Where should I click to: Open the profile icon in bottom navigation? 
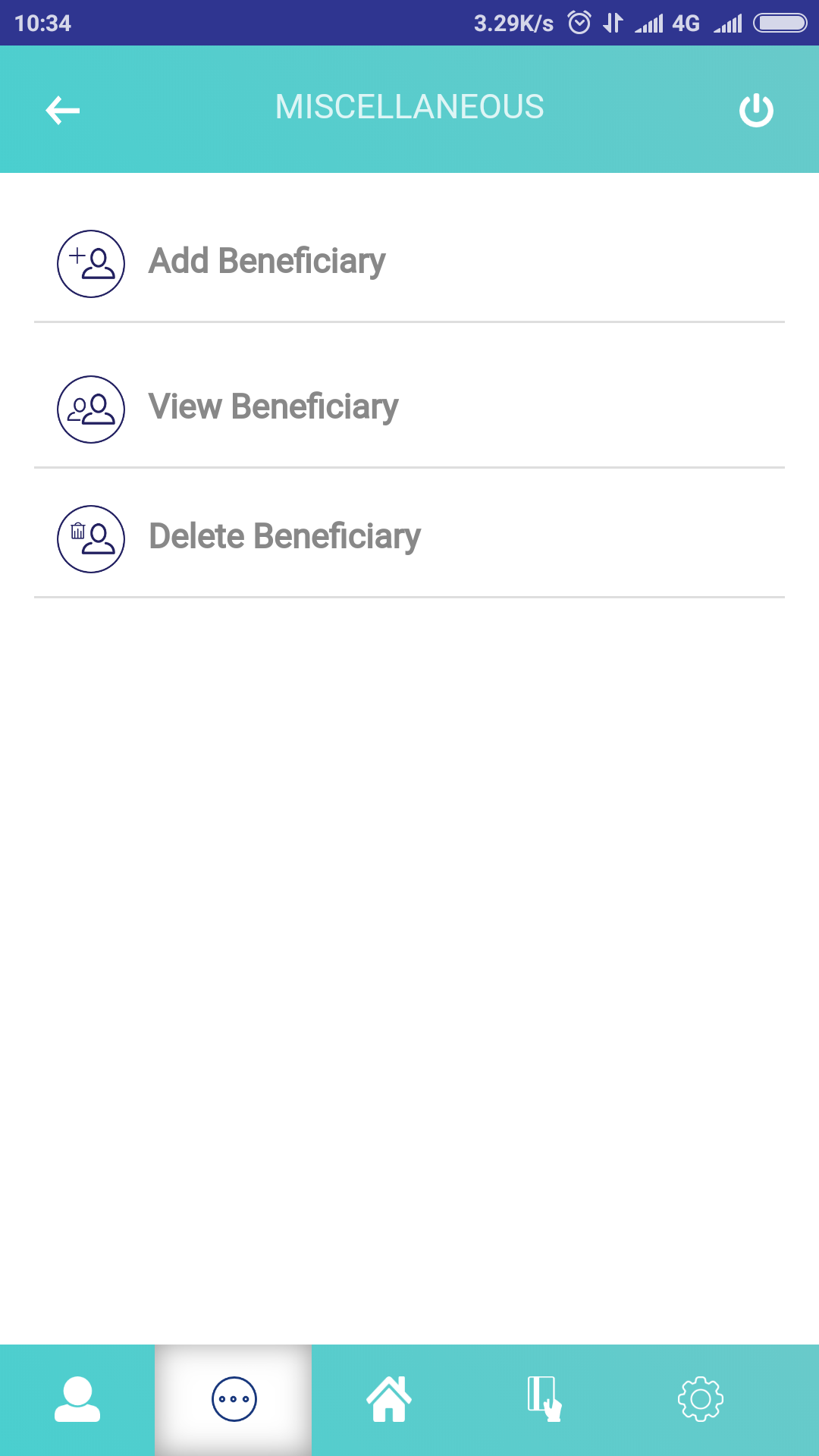point(77,1399)
